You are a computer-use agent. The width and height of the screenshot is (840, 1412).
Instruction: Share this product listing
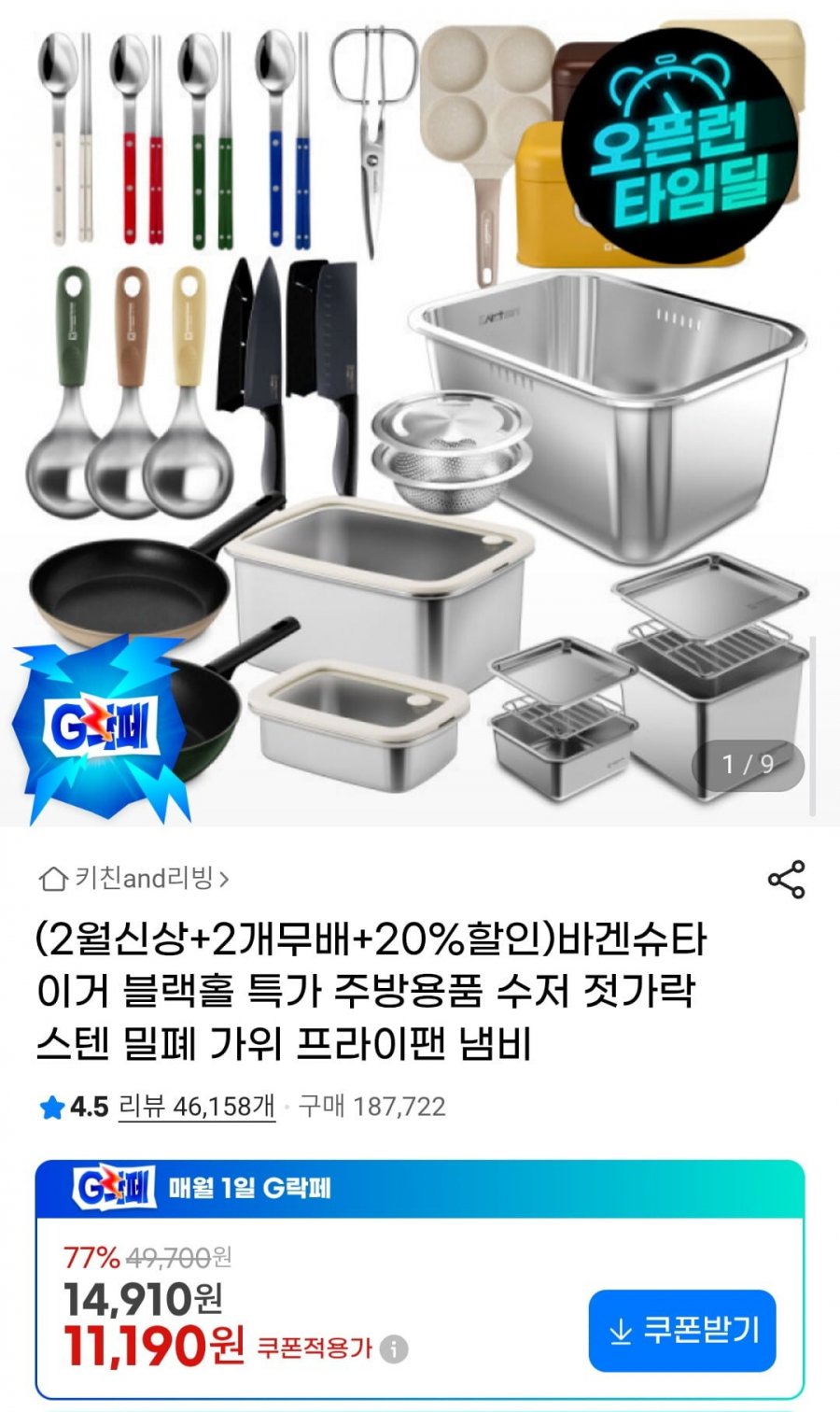[x=786, y=880]
